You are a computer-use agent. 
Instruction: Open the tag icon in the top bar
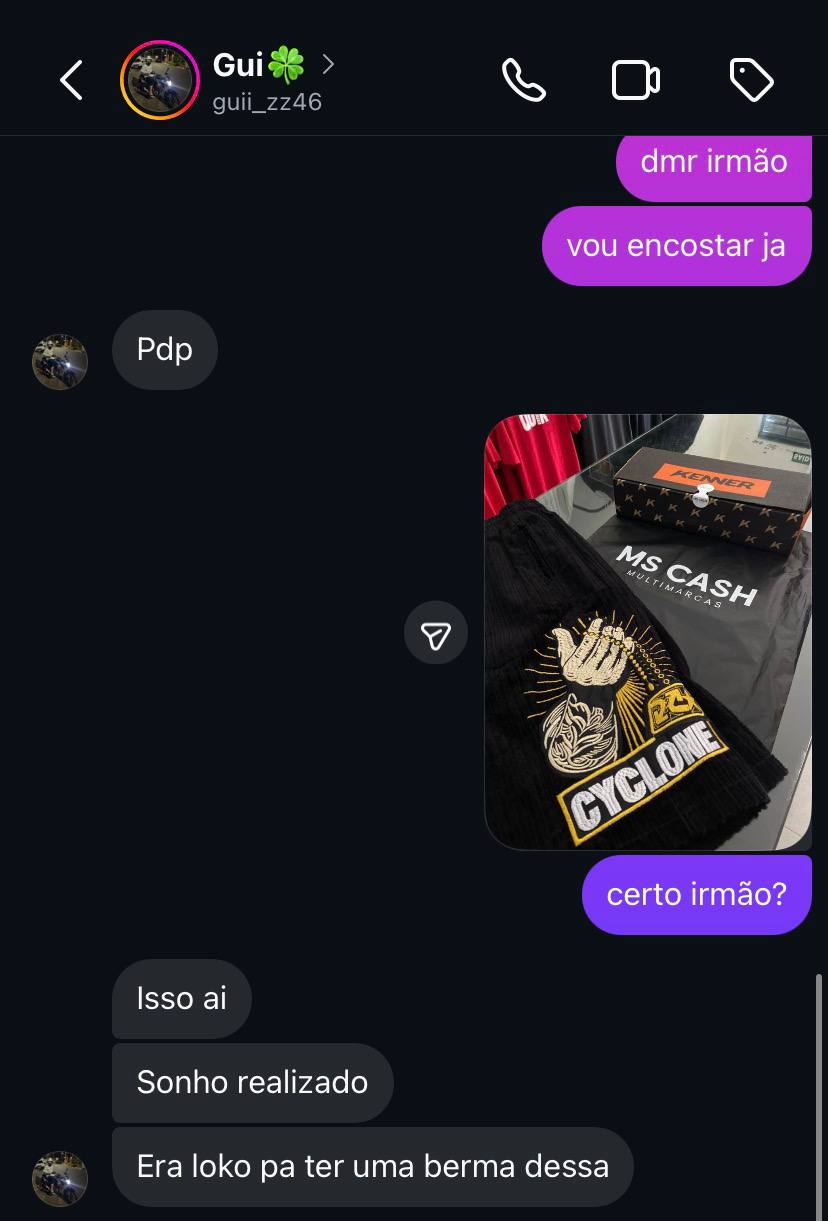tap(752, 80)
